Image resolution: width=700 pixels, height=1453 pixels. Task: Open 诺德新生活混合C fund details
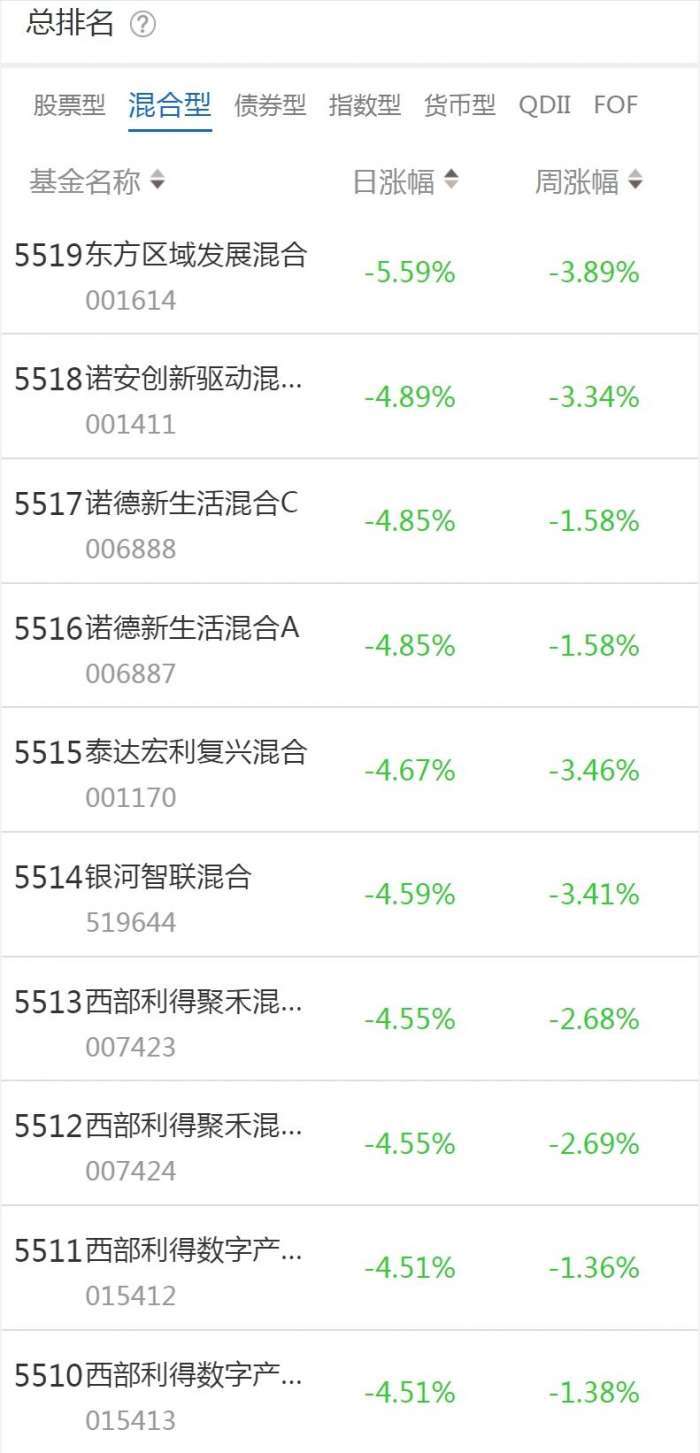[x=350, y=521]
